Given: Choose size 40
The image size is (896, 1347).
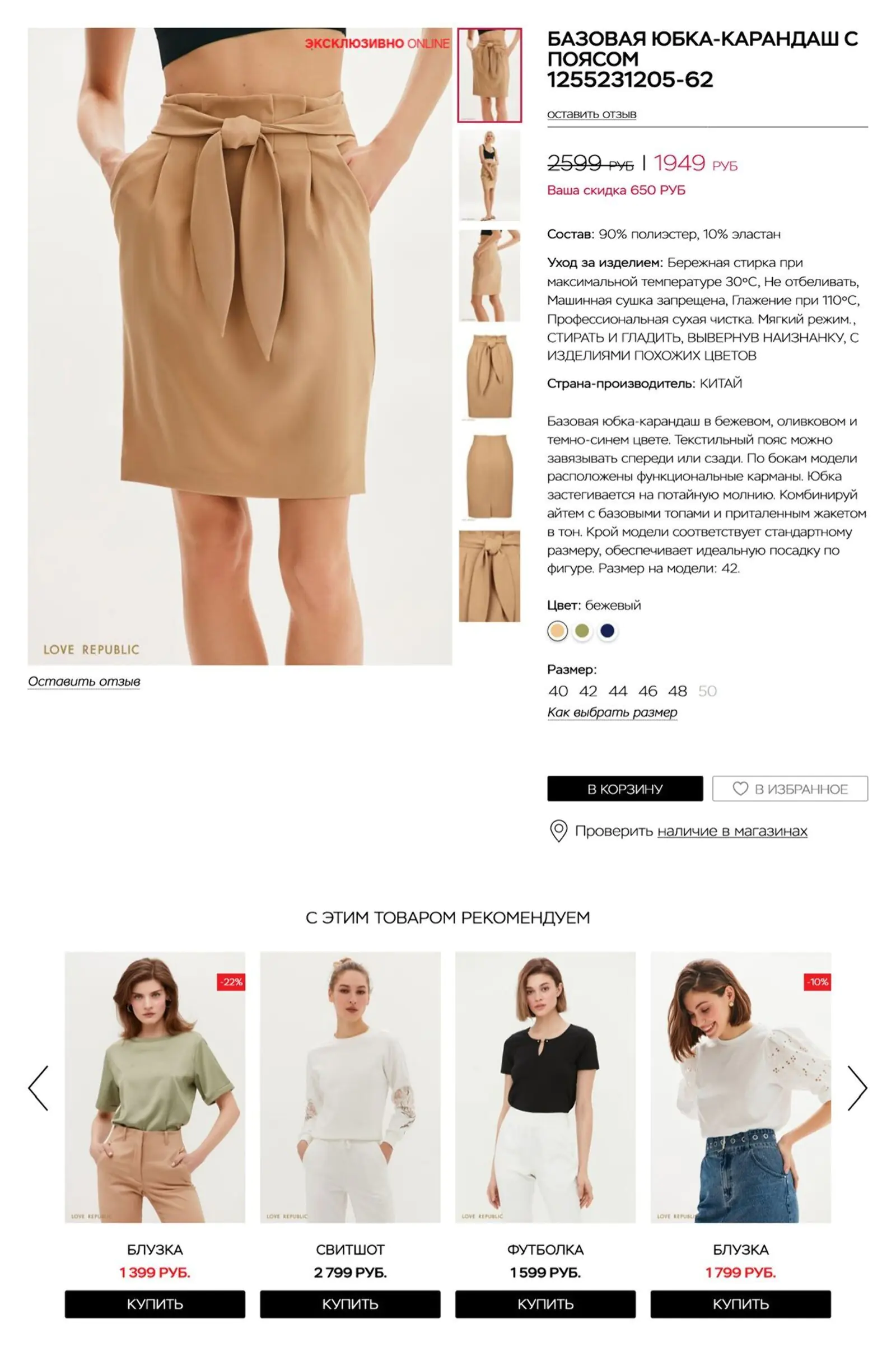Looking at the screenshot, I should click(558, 691).
